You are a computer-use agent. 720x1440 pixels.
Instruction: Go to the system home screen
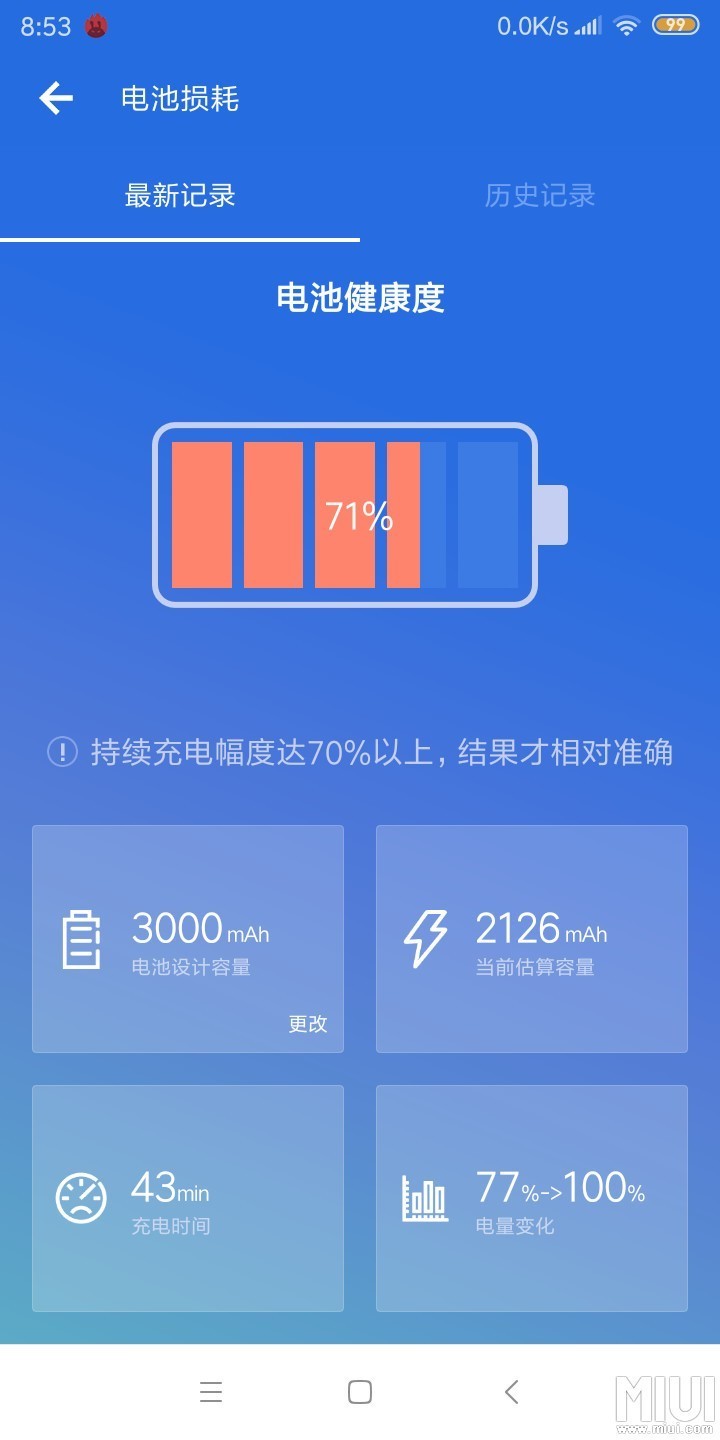tap(360, 1392)
